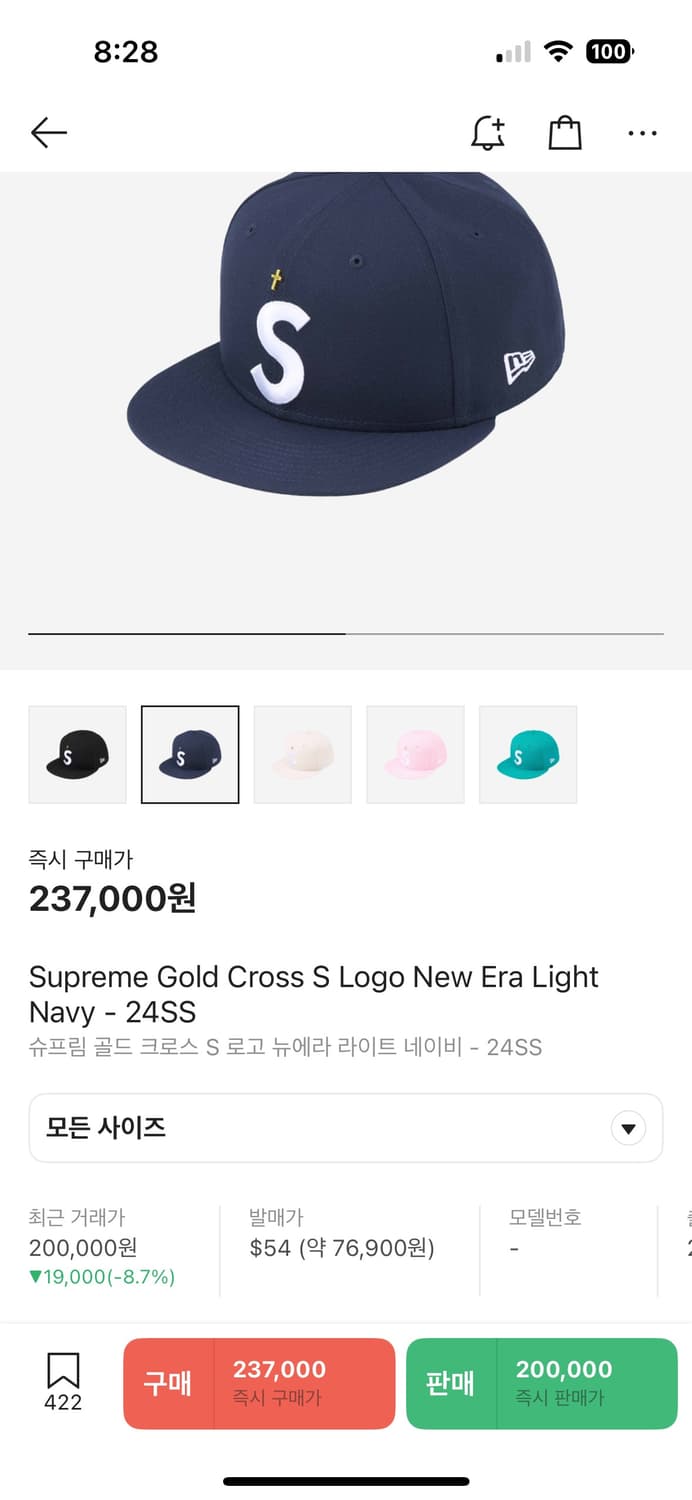692x1500 pixels.
Task: Tap the red 구매 buy button
Action: click(259, 1383)
